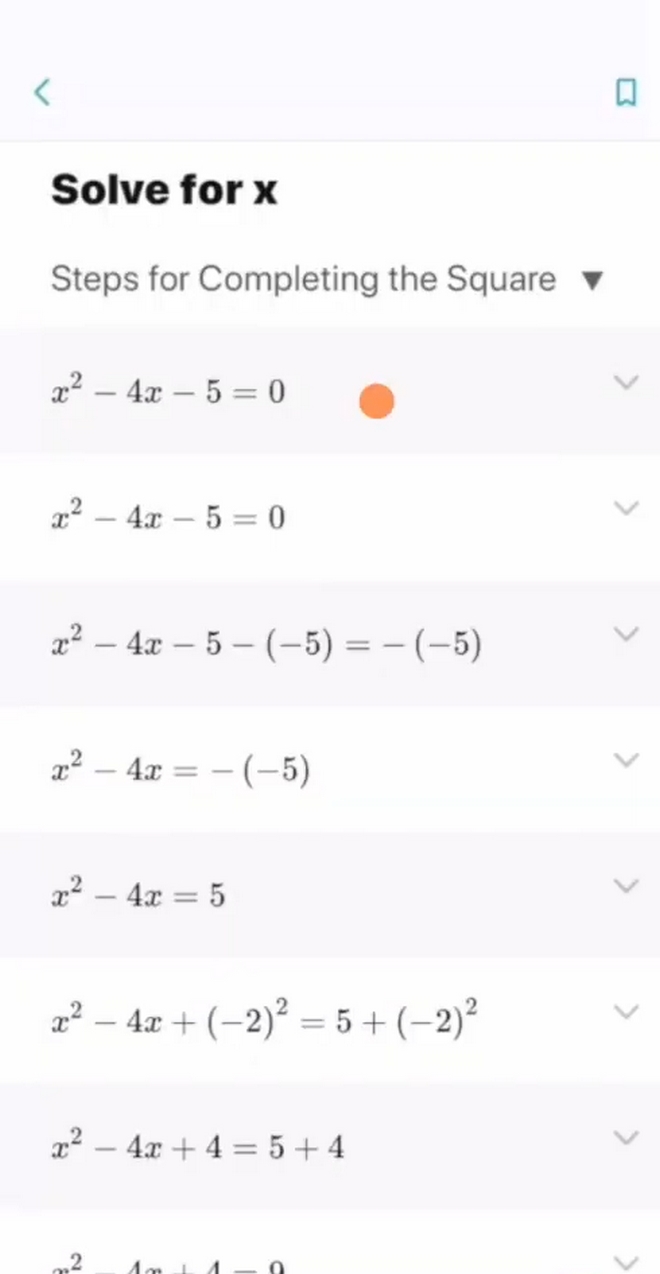
Task: Open the Steps for Completing the Square dropdown
Action: point(592,280)
